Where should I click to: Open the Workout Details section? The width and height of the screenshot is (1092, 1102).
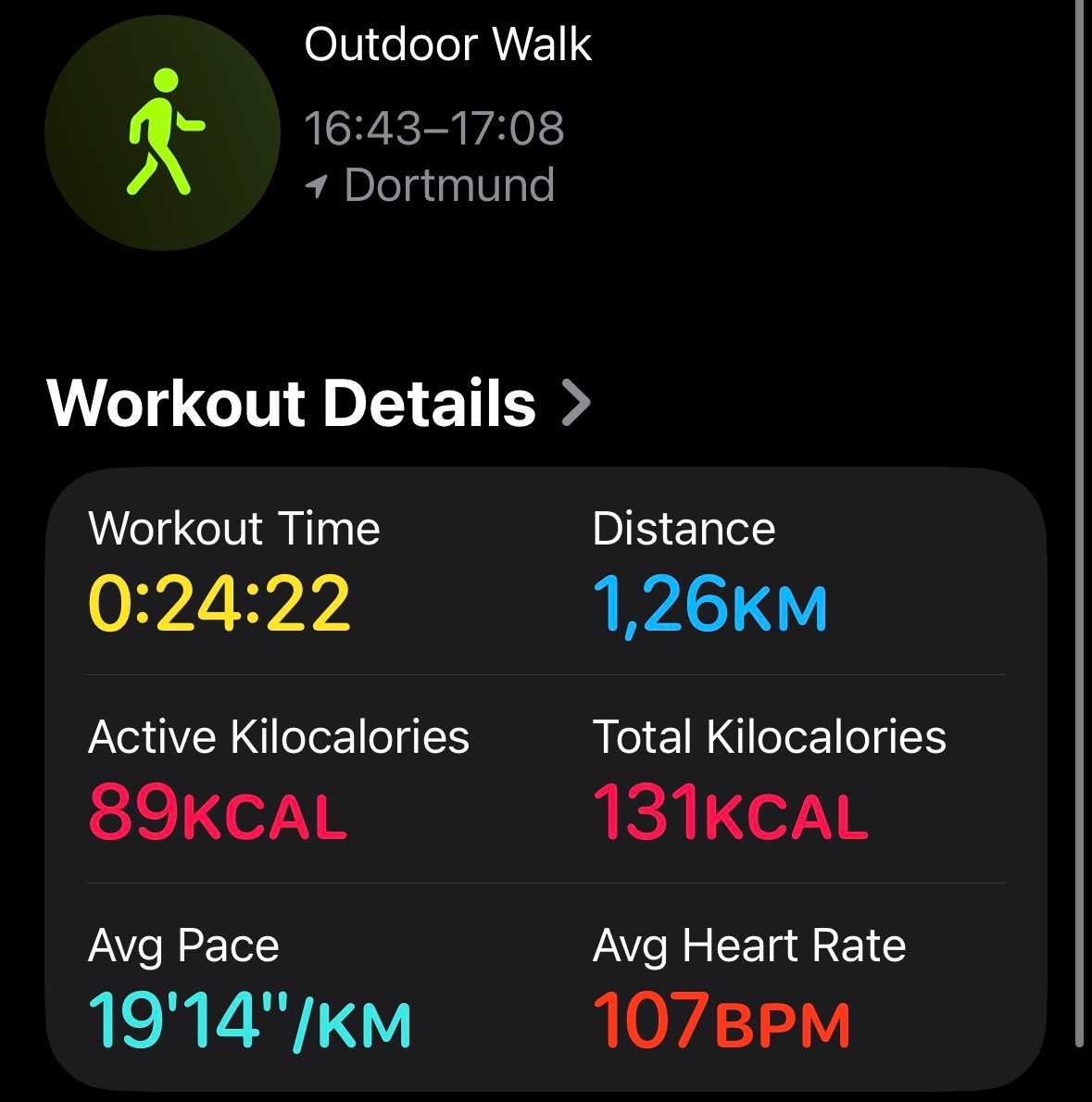click(319, 404)
